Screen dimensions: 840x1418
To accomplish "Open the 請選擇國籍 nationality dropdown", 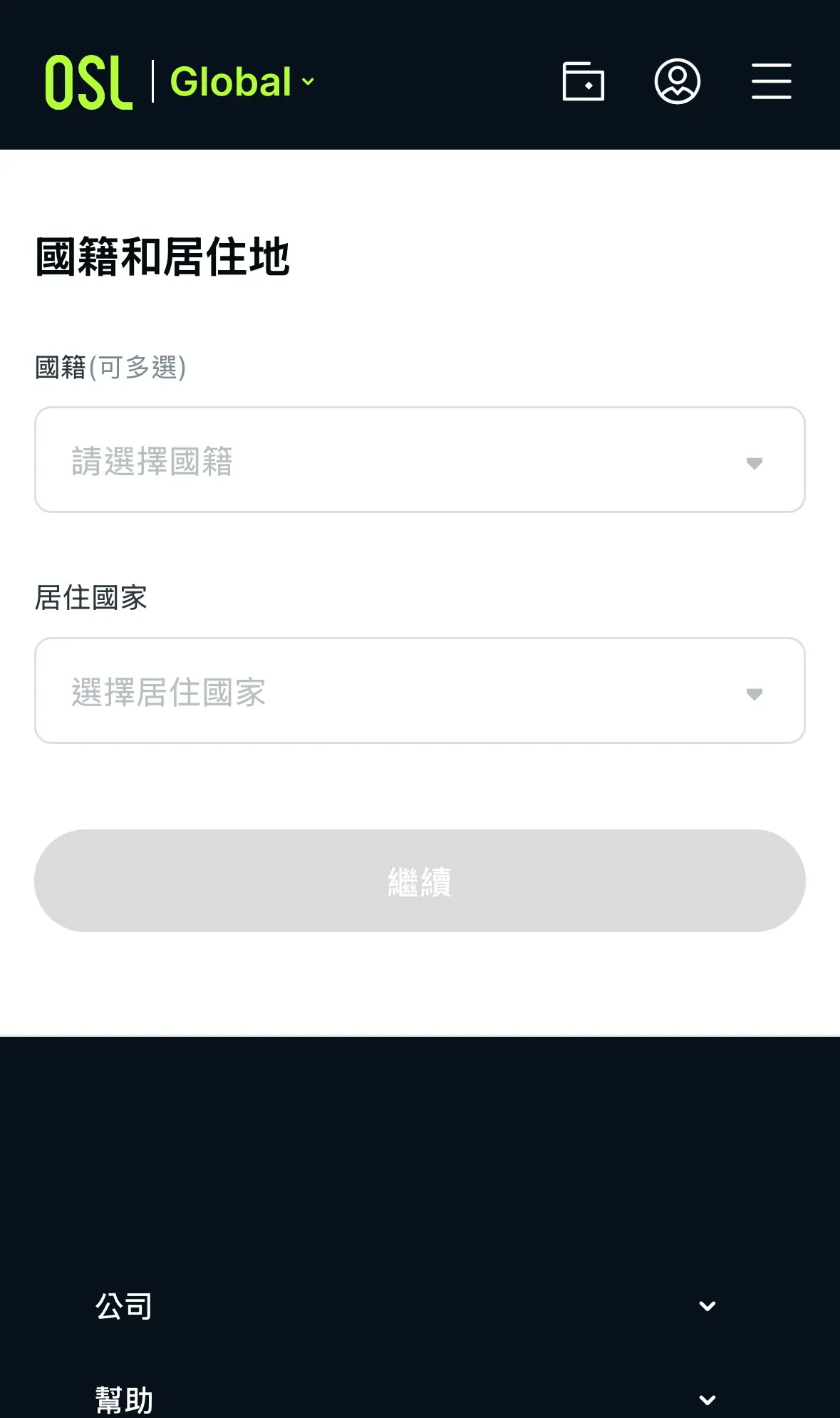I will (x=420, y=460).
